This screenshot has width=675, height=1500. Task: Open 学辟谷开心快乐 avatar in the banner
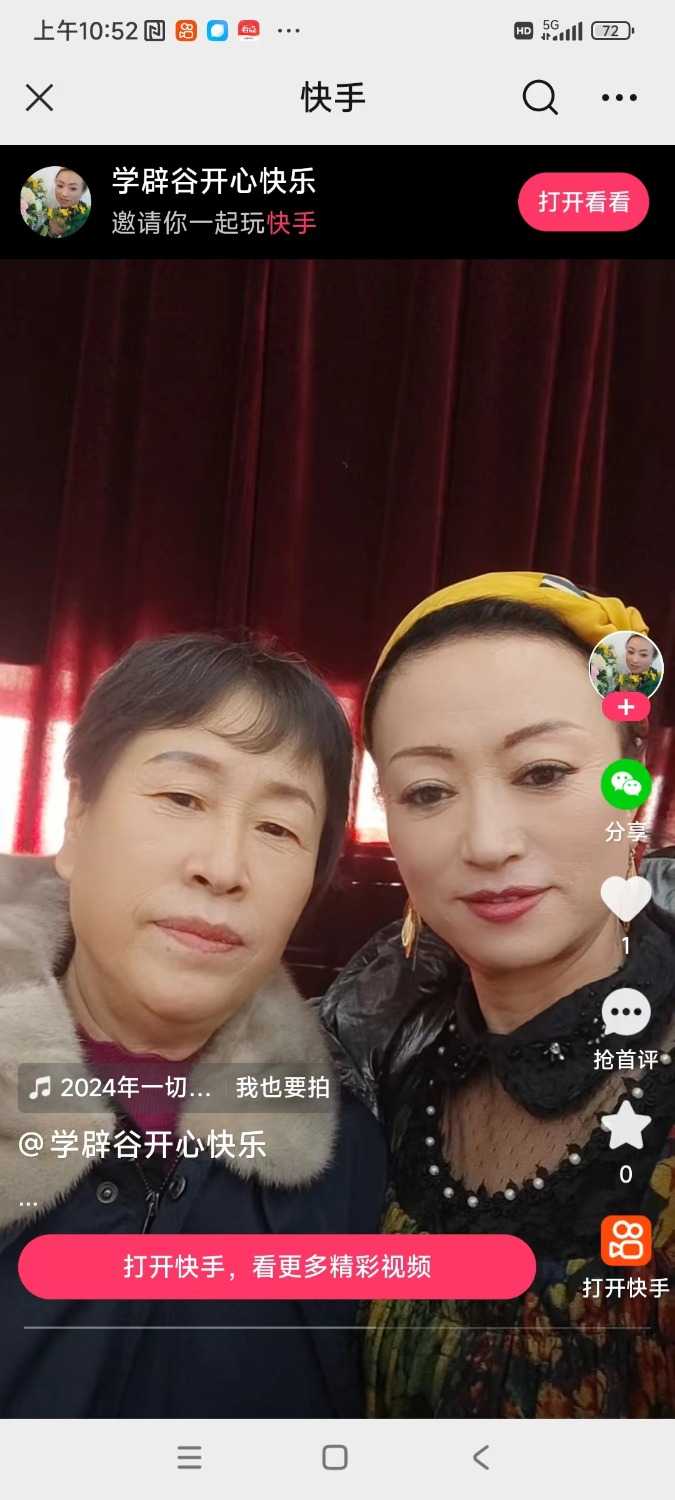56,202
